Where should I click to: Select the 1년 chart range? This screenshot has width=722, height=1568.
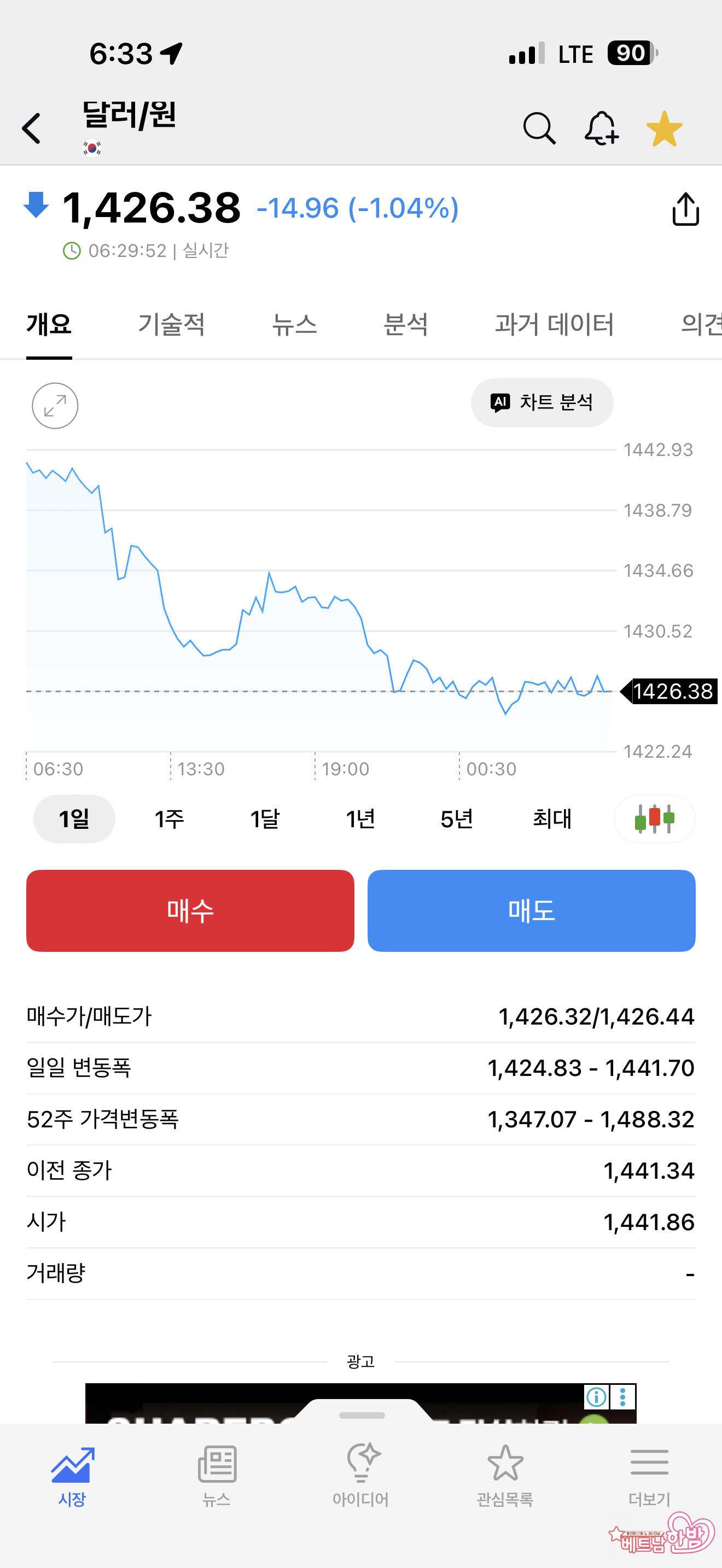click(x=360, y=818)
